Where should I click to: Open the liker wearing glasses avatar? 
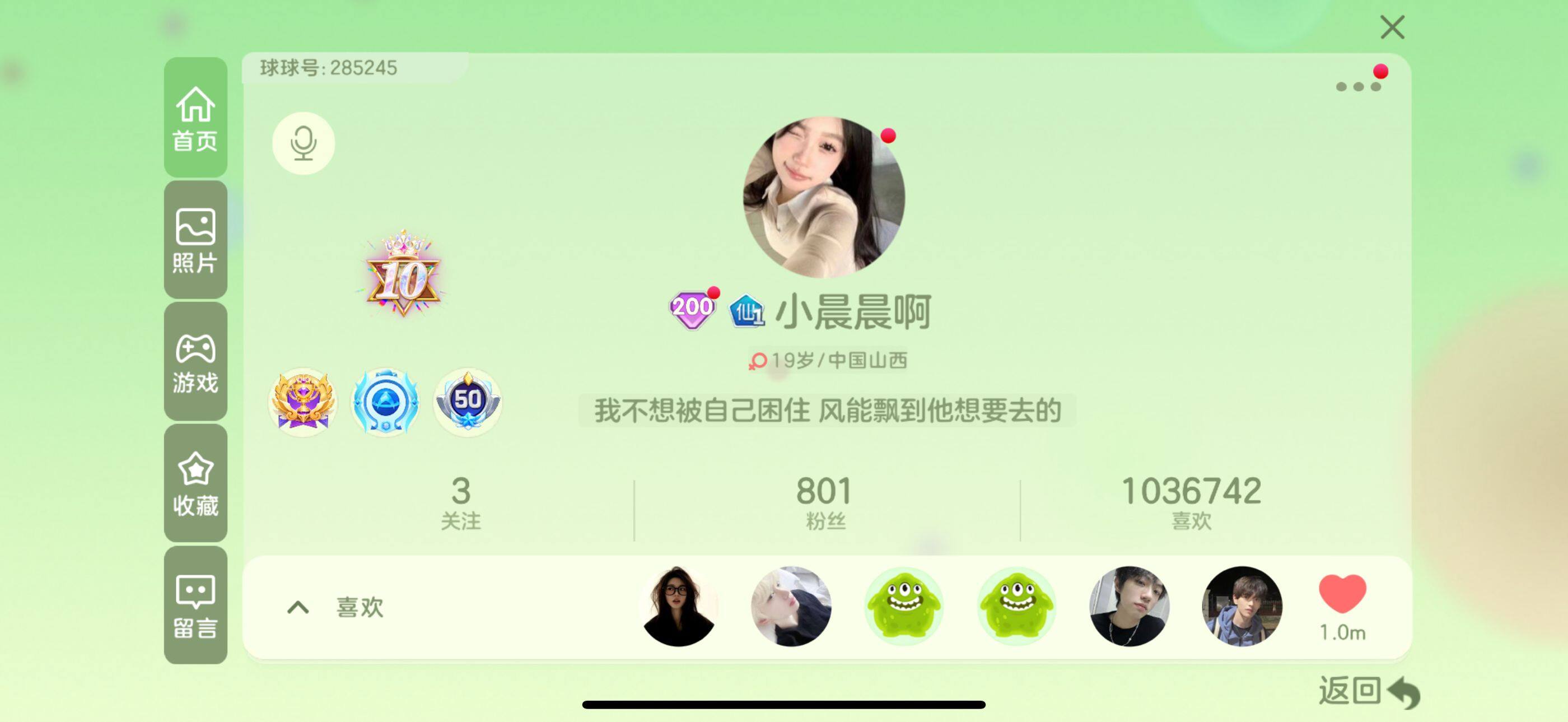coord(678,605)
